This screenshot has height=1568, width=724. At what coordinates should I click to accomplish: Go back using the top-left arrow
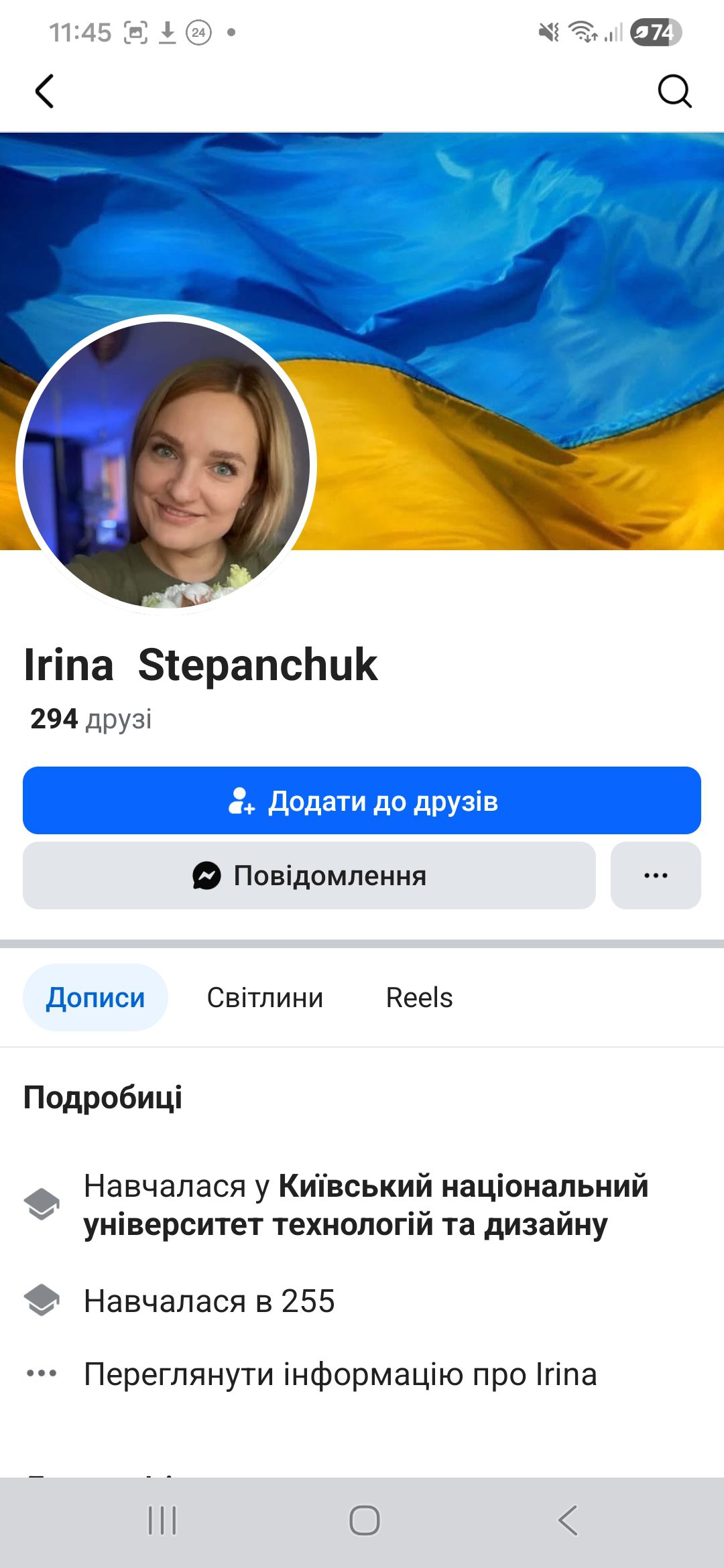[44, 91]
